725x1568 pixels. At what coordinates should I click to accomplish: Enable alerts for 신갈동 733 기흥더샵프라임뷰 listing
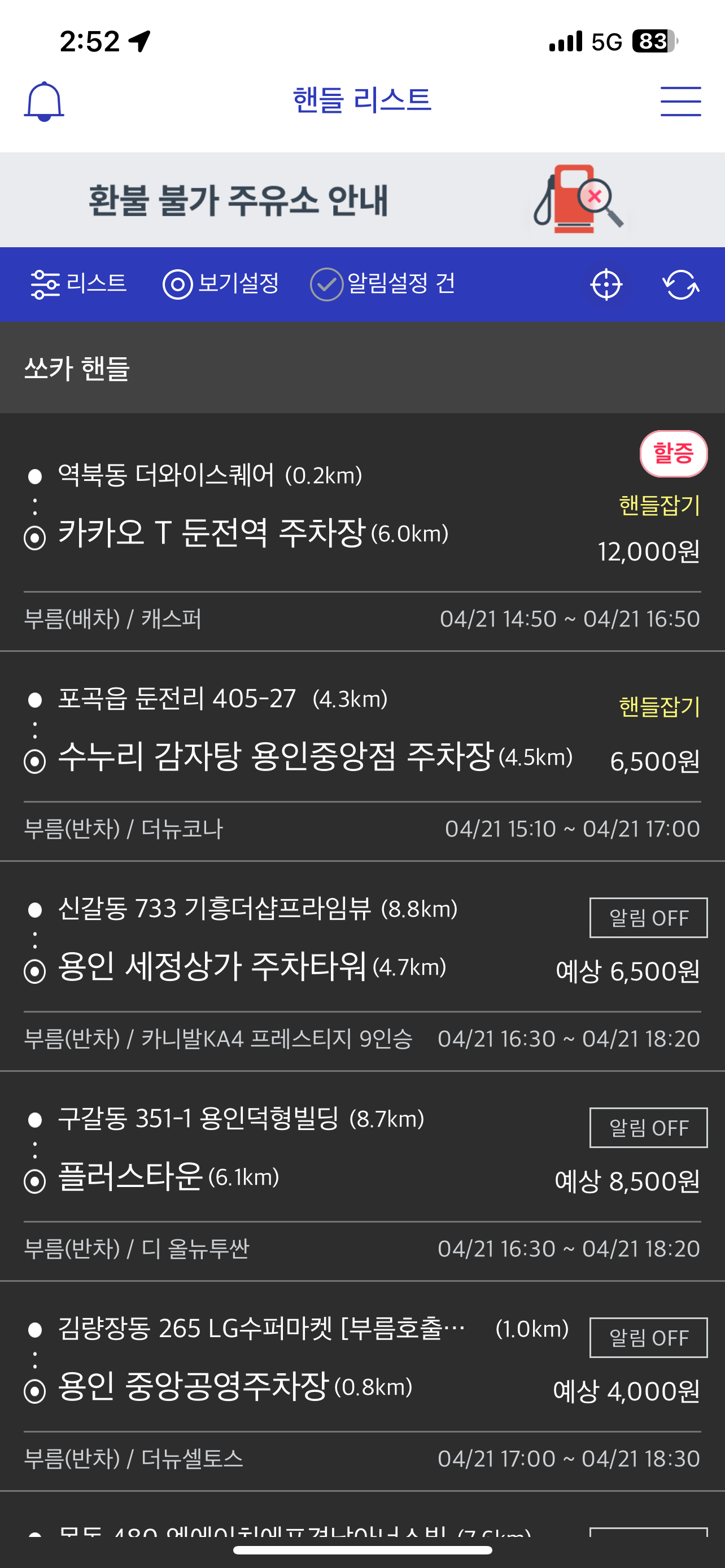click(x=648, y=918)
